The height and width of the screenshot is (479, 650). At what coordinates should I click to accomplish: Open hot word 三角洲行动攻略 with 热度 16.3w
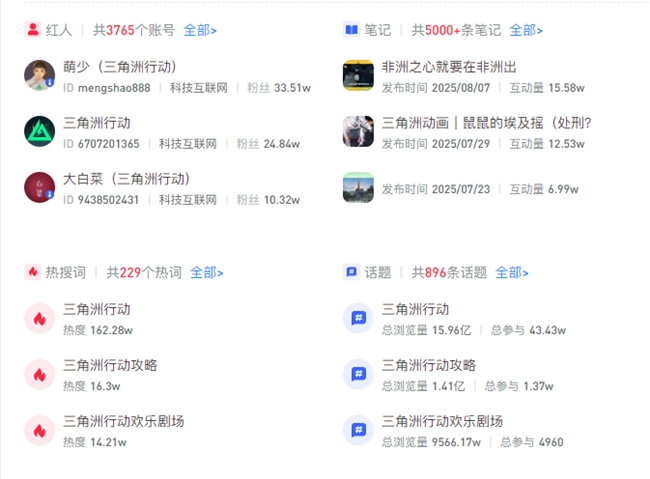(110, 365)
